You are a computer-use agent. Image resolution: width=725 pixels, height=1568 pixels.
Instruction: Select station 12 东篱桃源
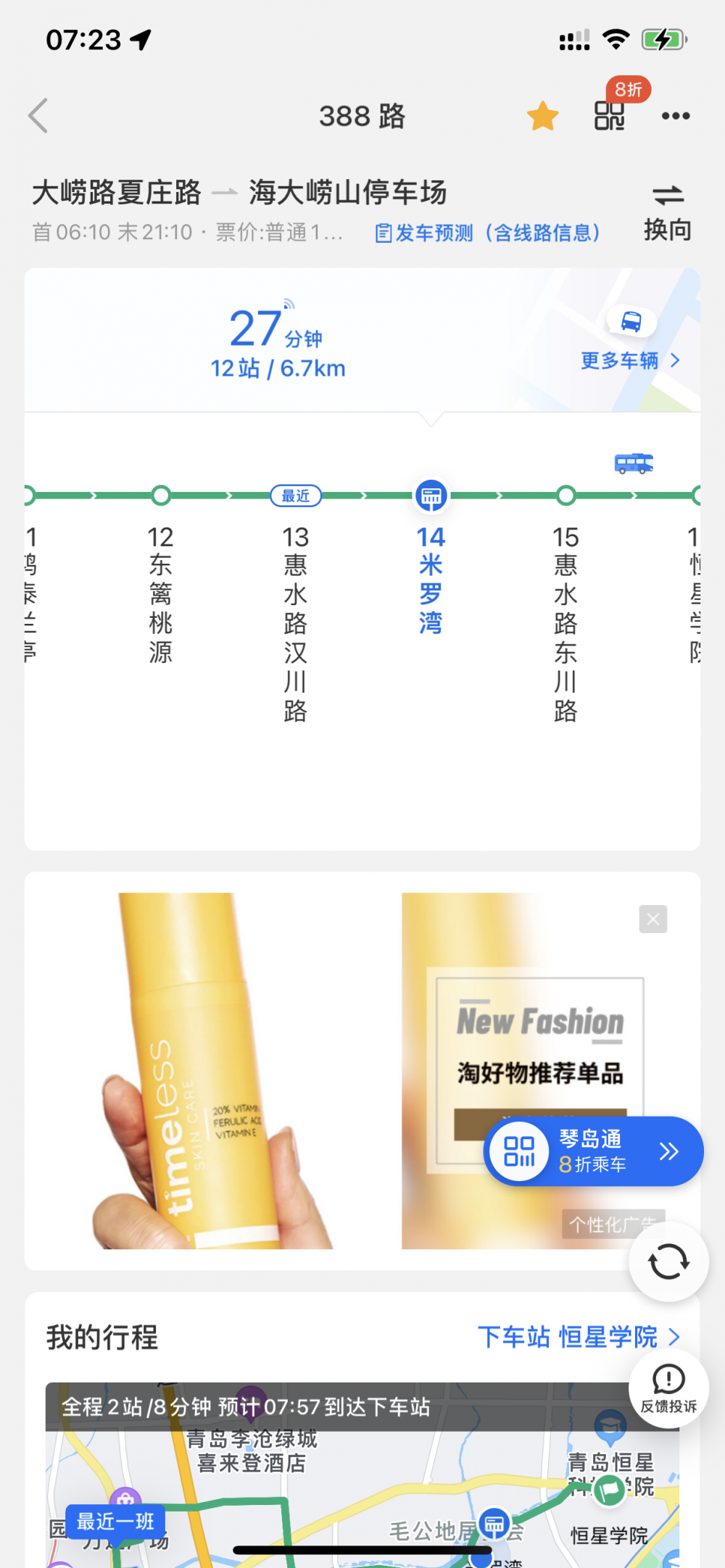click(160, 594)
